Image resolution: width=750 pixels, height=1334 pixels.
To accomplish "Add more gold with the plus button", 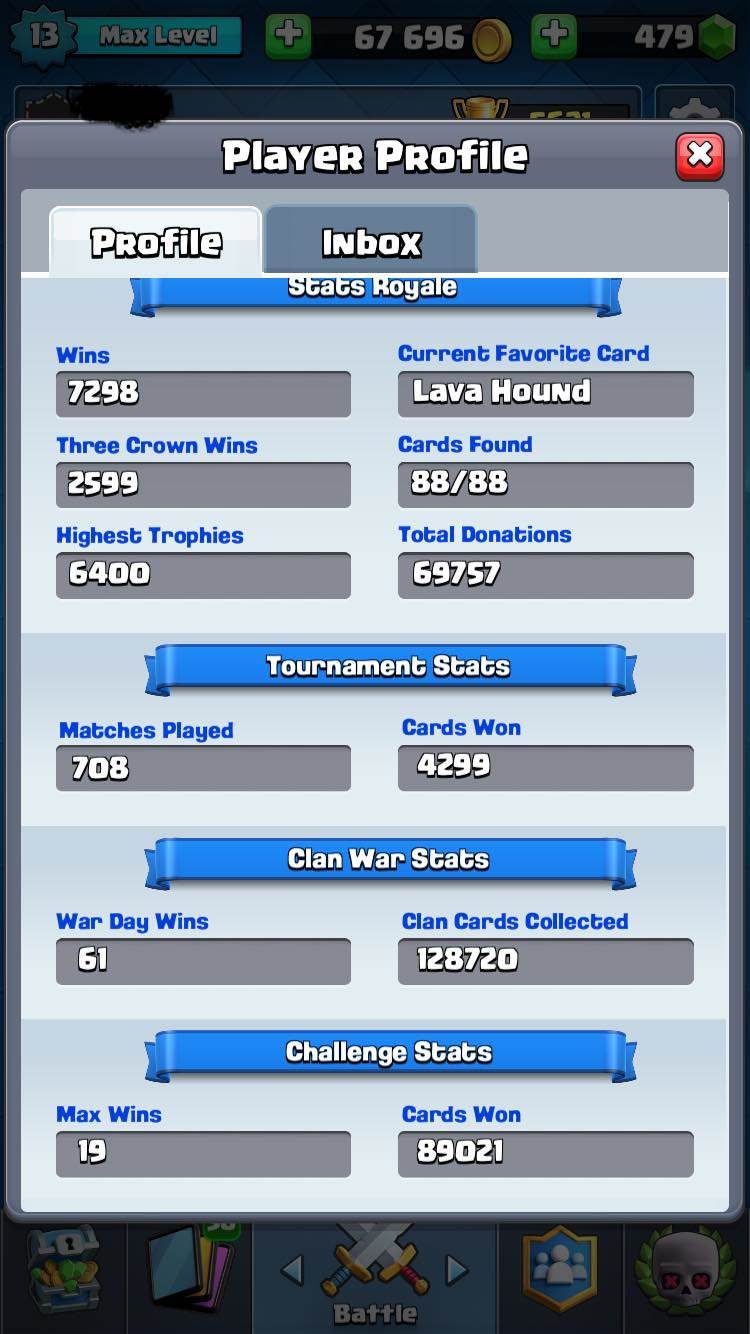I will click(288, 37).
